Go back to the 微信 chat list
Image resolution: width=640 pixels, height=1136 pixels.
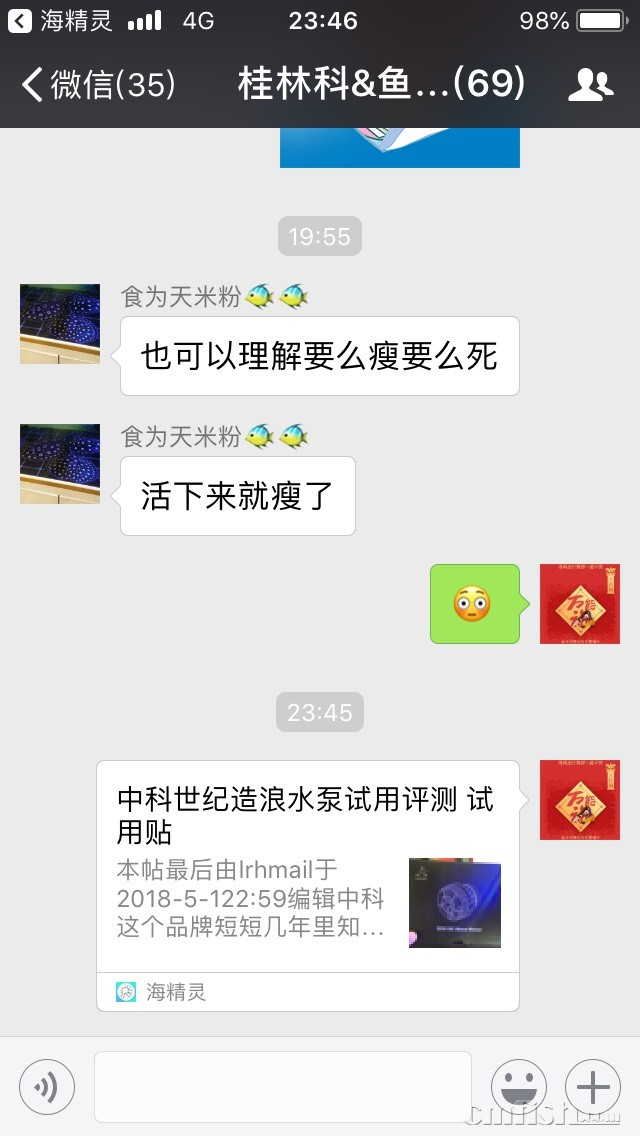click(x=98, y=85)
